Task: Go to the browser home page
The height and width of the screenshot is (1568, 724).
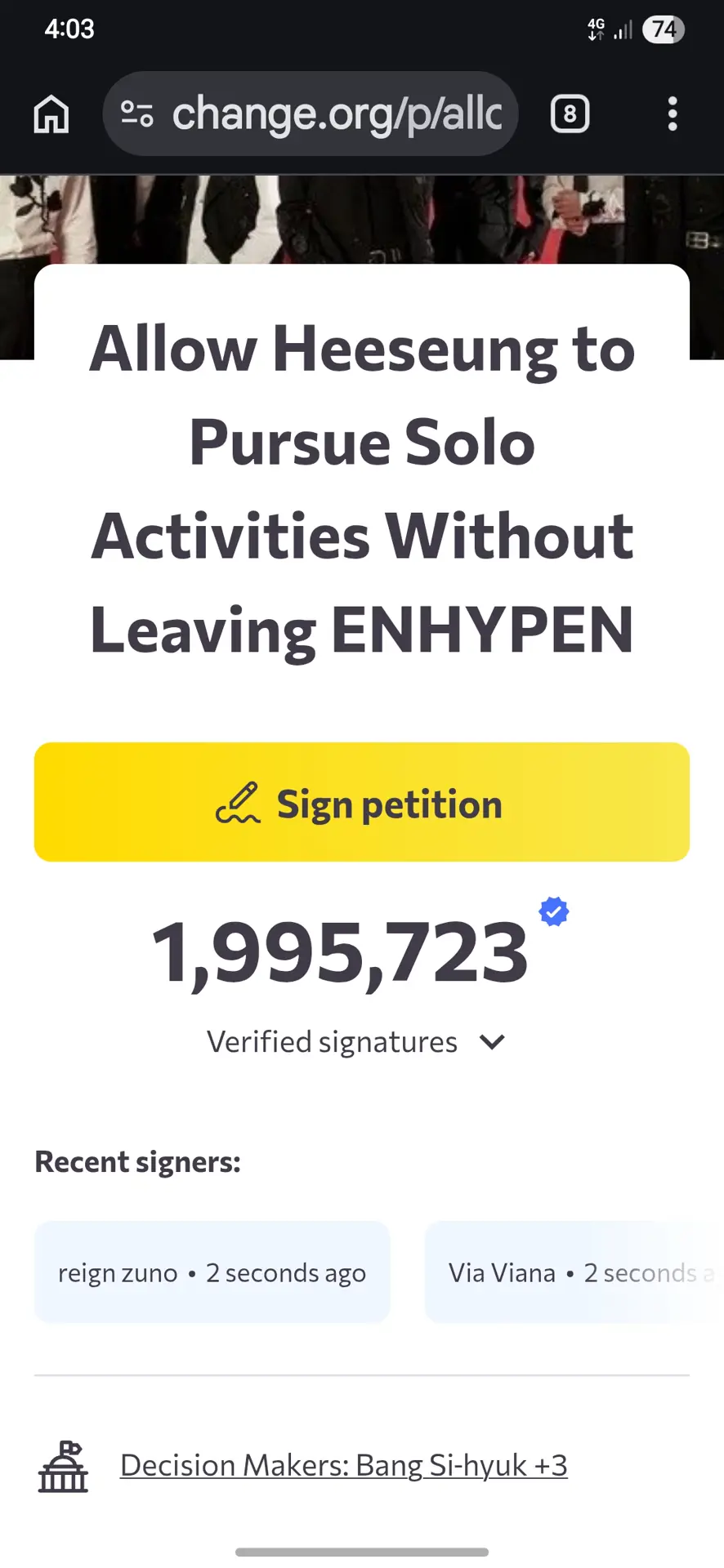Action: point(51,114)
